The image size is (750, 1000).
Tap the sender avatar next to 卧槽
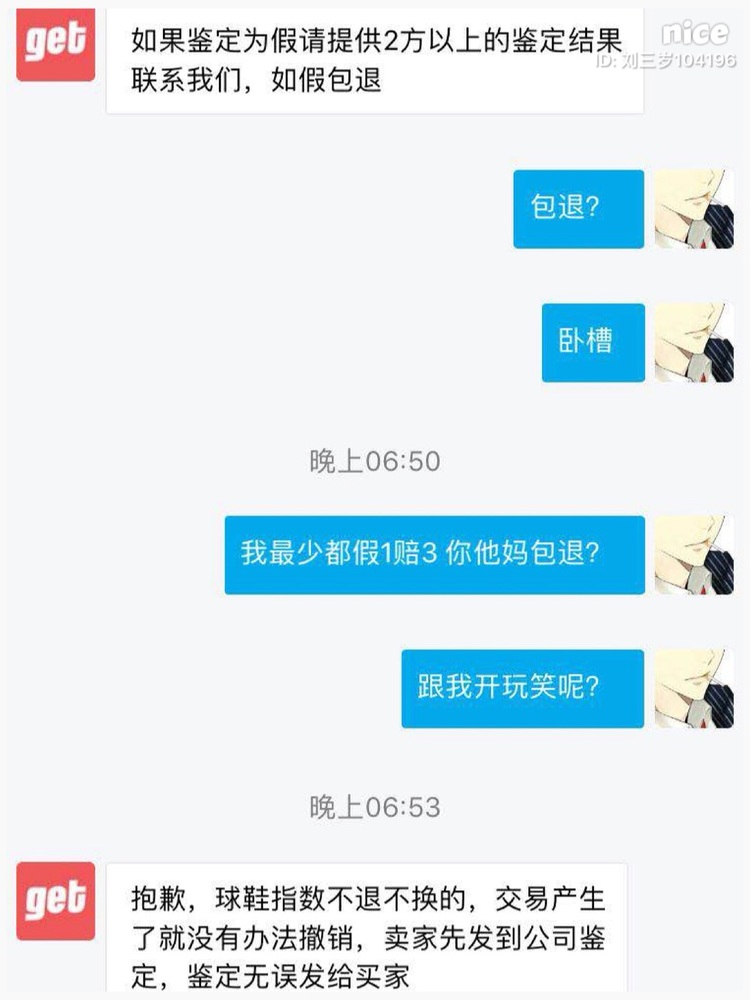coord(694,342)
